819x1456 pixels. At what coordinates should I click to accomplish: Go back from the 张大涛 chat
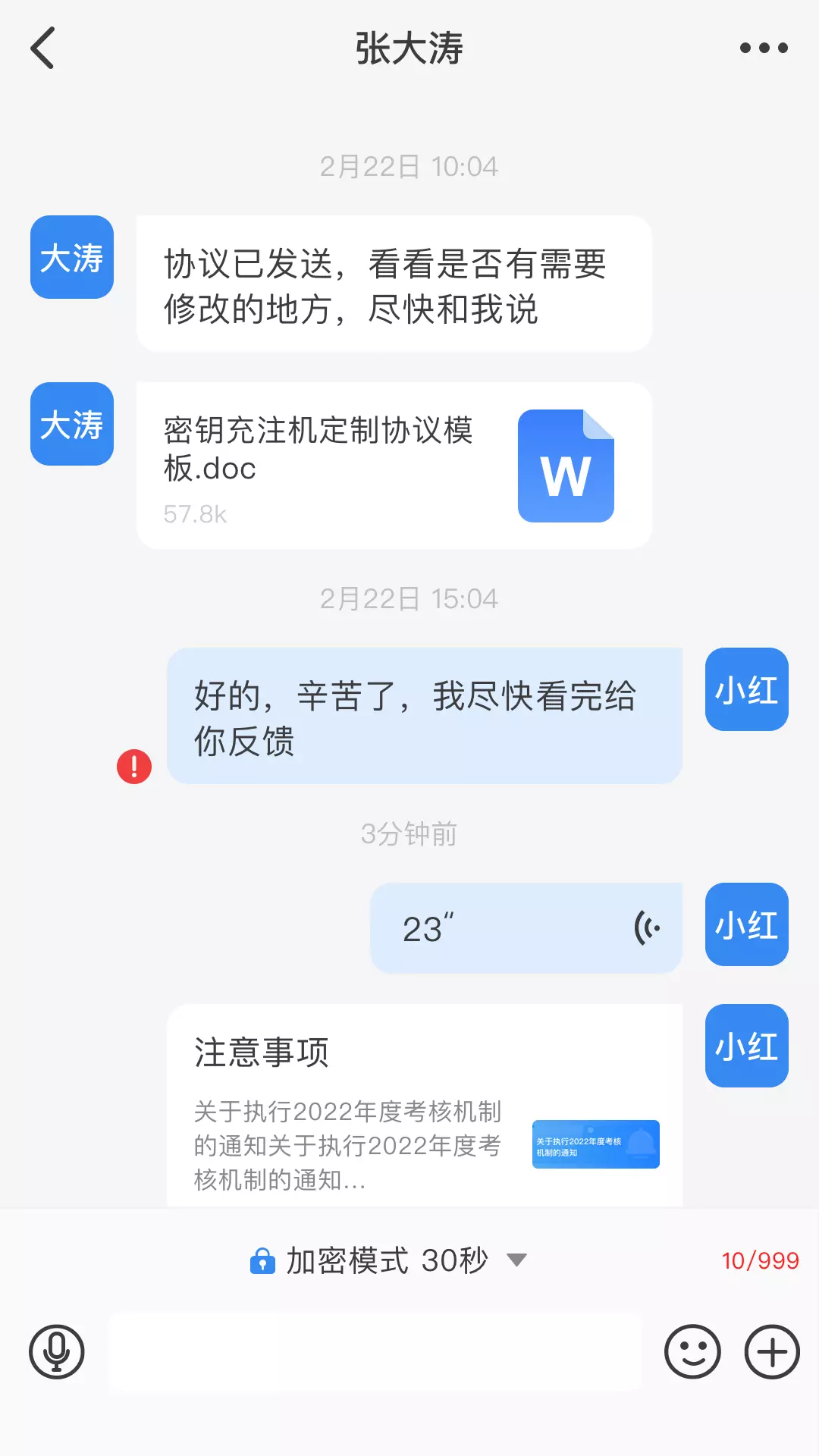click(42, 48)
